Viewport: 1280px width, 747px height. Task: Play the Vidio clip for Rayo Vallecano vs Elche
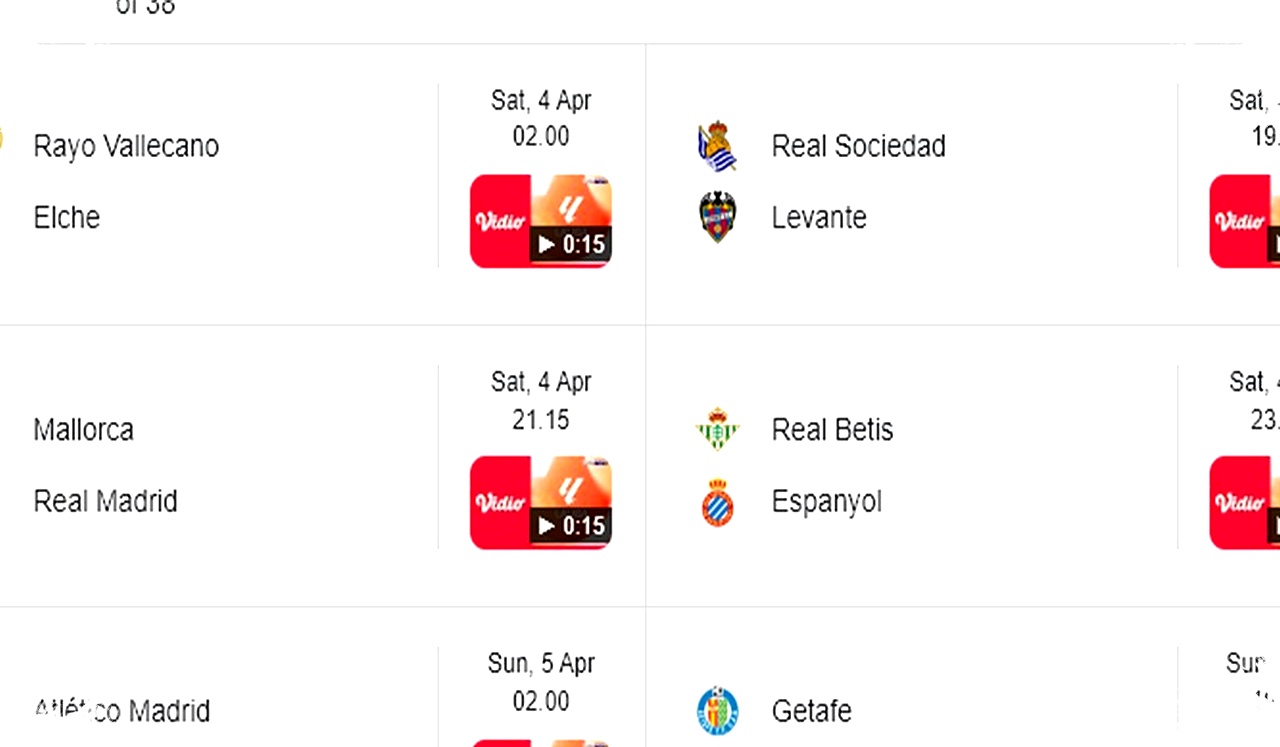pyautogui.click(x=541, y=221)
